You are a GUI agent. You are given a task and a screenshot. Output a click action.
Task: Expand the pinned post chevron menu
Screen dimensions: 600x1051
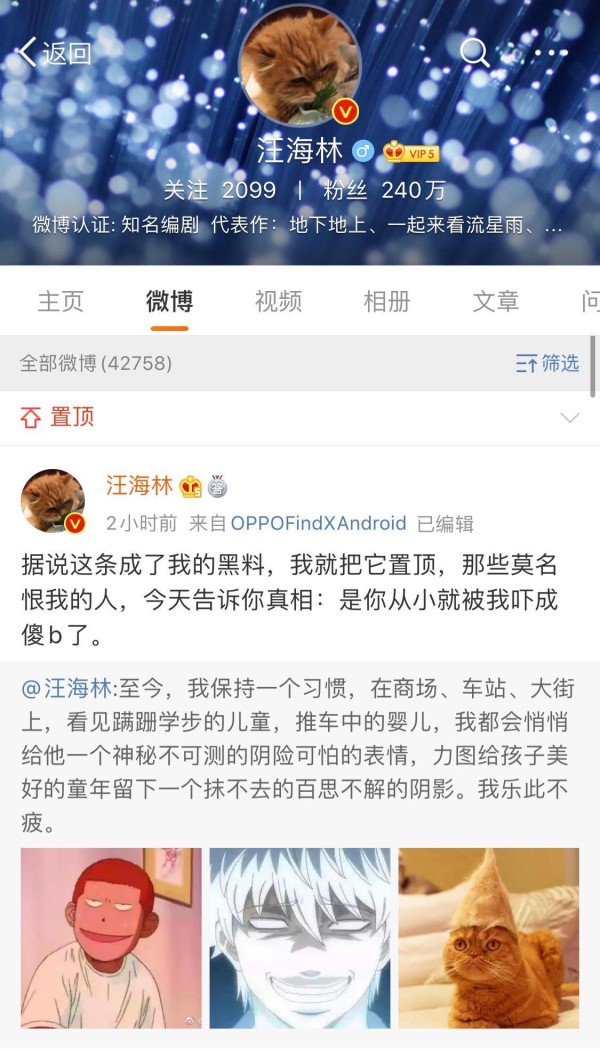pyautogui.click(x=570, y=418)
